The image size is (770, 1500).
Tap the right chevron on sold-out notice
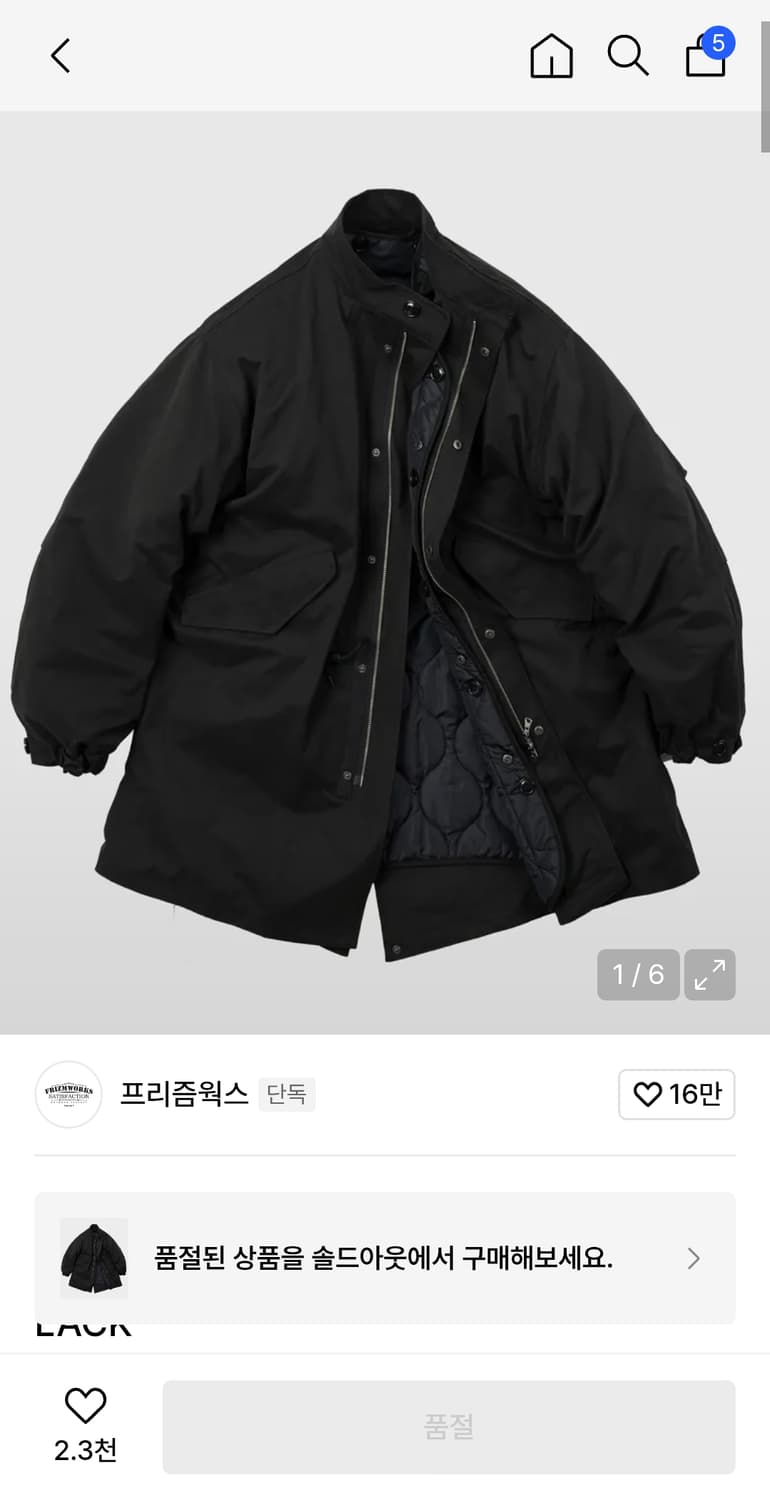(x=693, y=1258)
